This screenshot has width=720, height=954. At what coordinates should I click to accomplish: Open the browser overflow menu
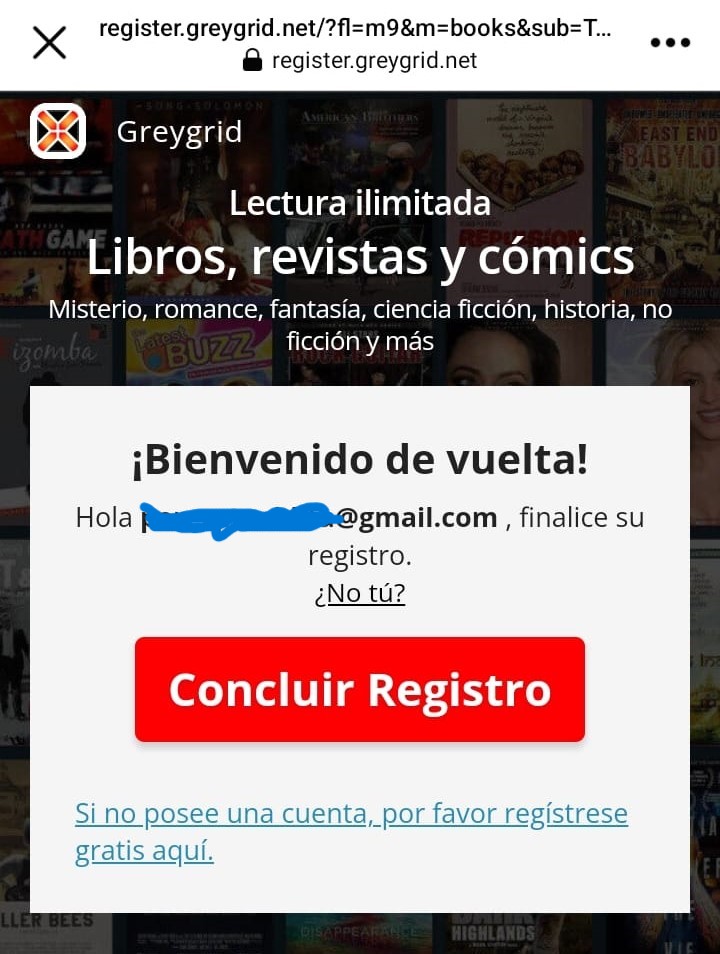coord(670,43)
